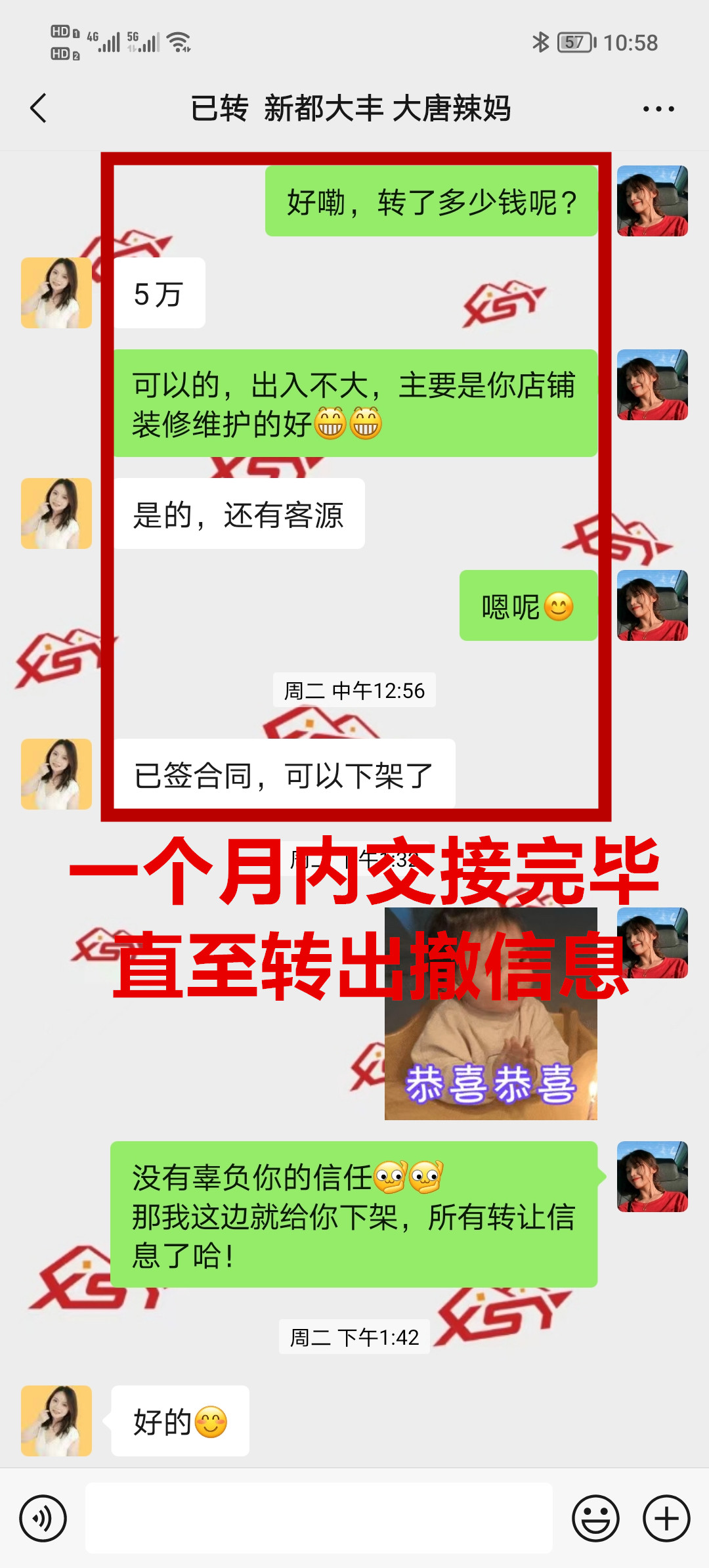Screen dimensions: 709x1568
Task: Go back to the chat list
Action: pos(39,108)
